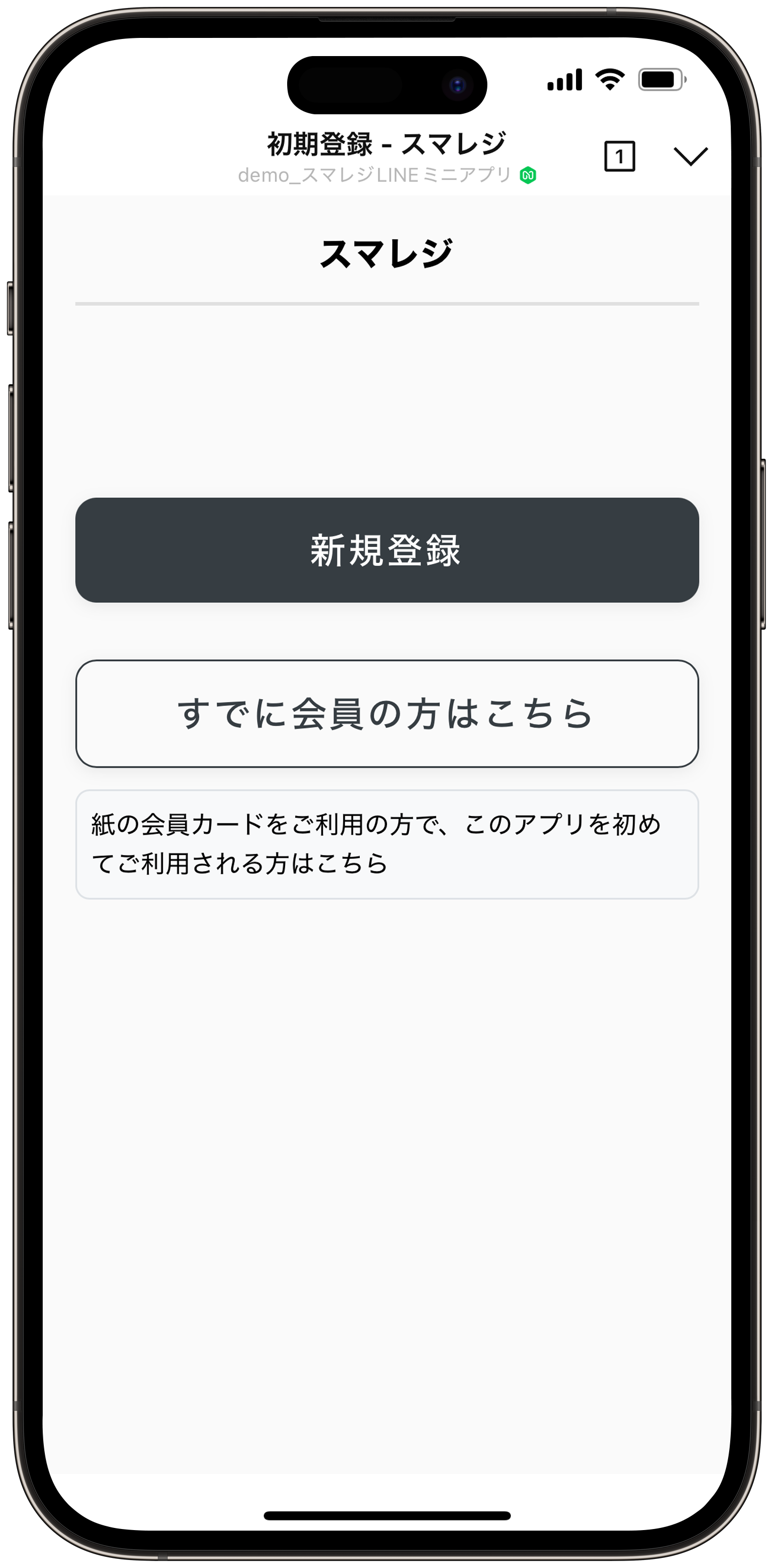Select the demo_スマレジ LINE ミニアプリ subtitle
Image resolution: width=774 pixels, height=1568 pixels.
tap(375, 175)
